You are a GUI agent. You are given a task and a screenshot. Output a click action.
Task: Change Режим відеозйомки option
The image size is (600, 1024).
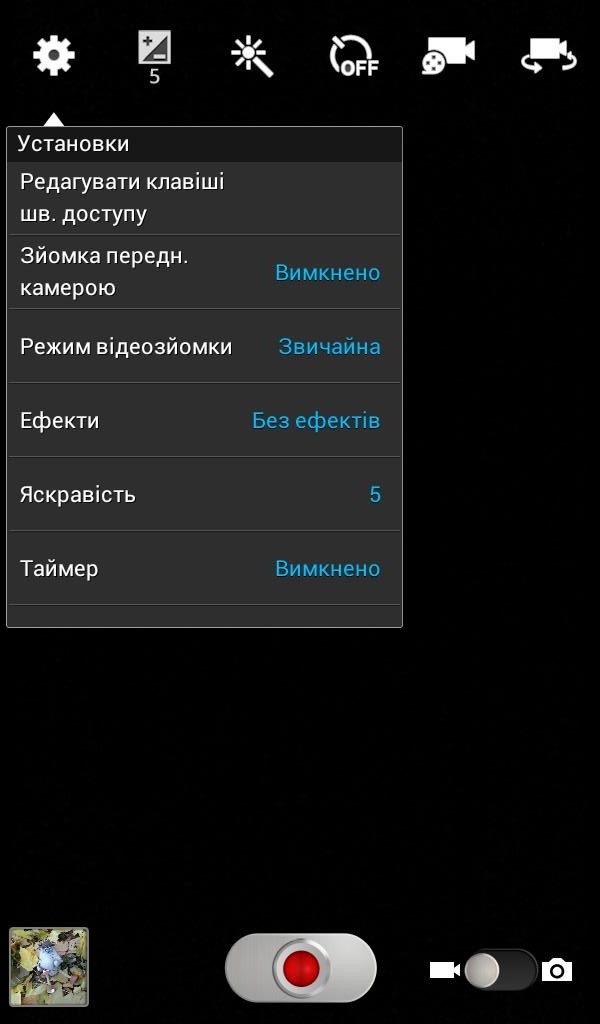[204, 346]
